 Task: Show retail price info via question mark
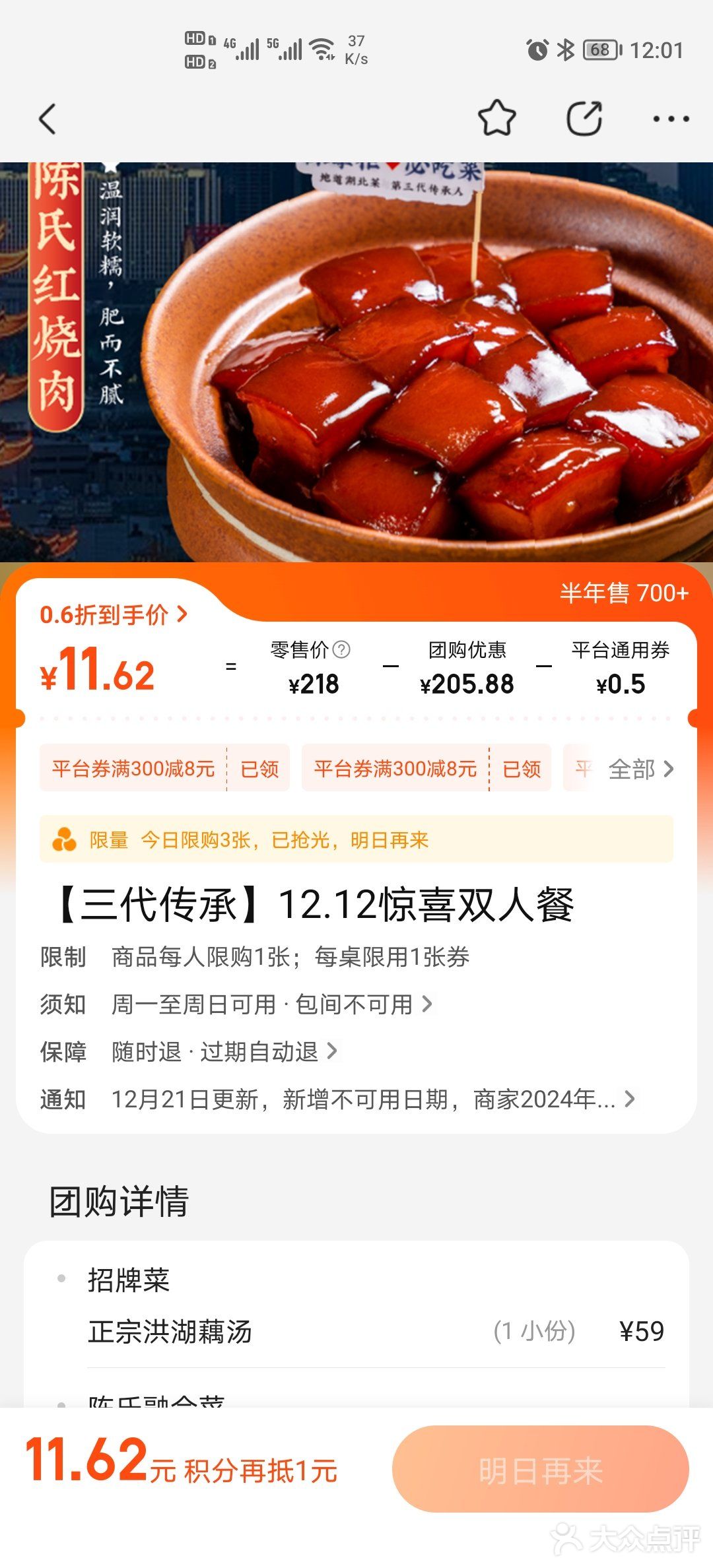pos(342,650)
